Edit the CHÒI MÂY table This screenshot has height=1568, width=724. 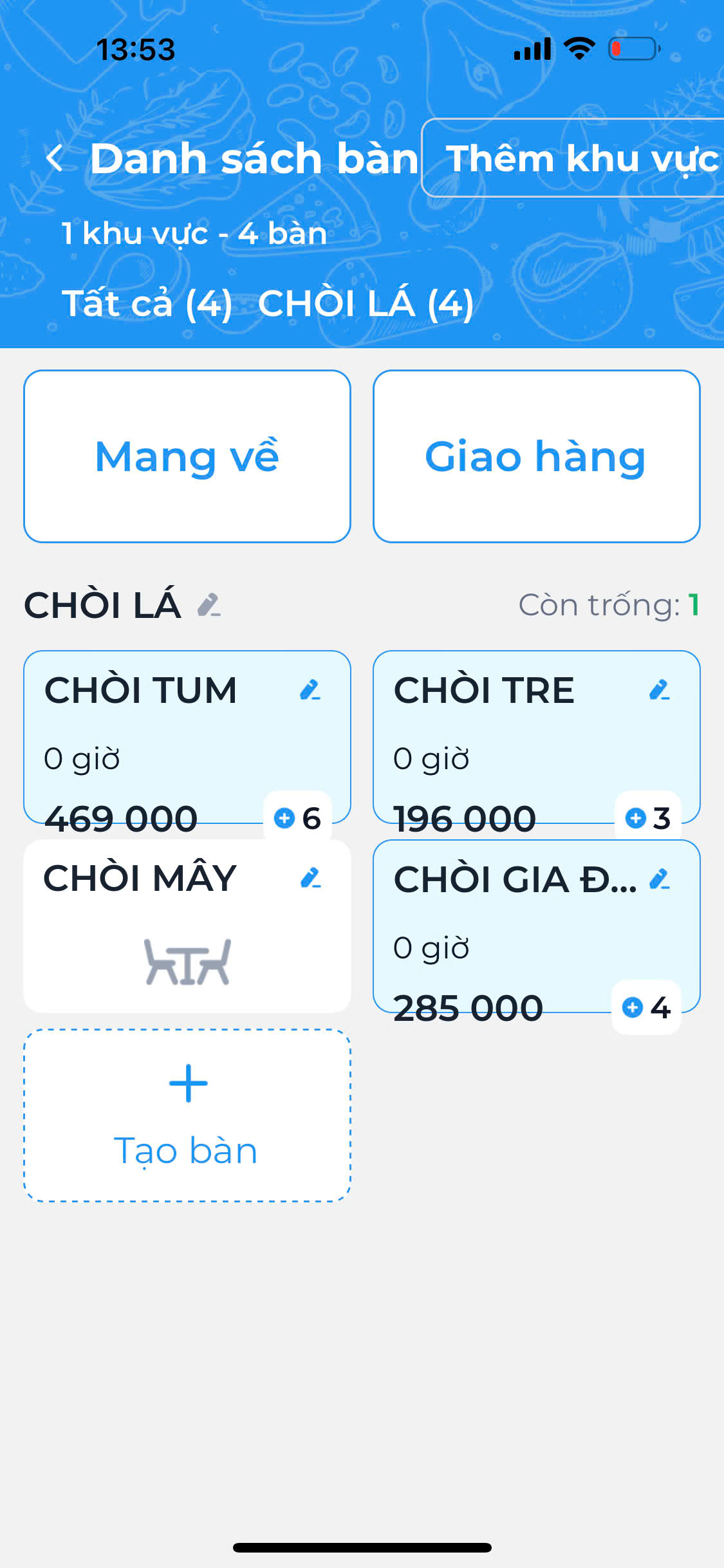click(x=311, y=878)
